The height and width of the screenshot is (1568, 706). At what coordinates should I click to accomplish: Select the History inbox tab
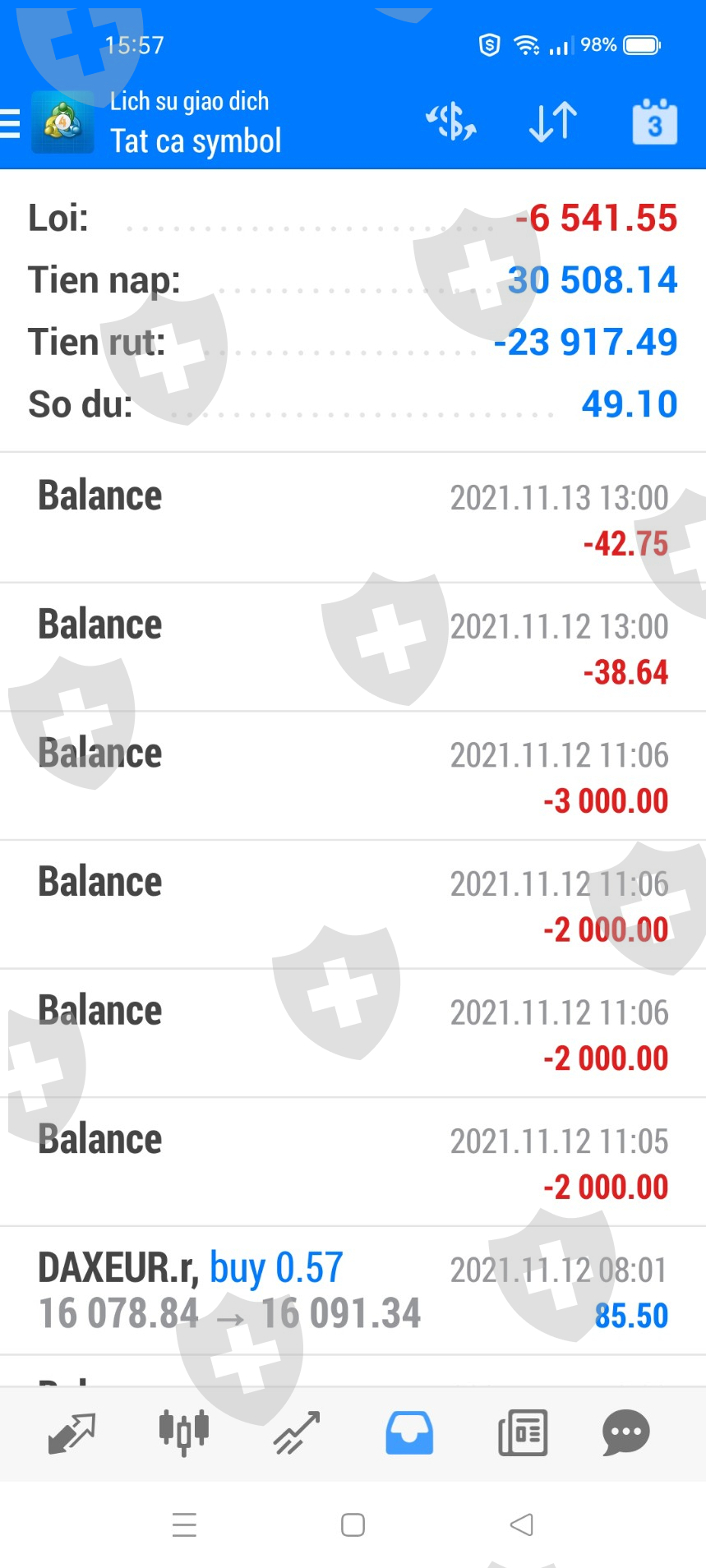409,1432
